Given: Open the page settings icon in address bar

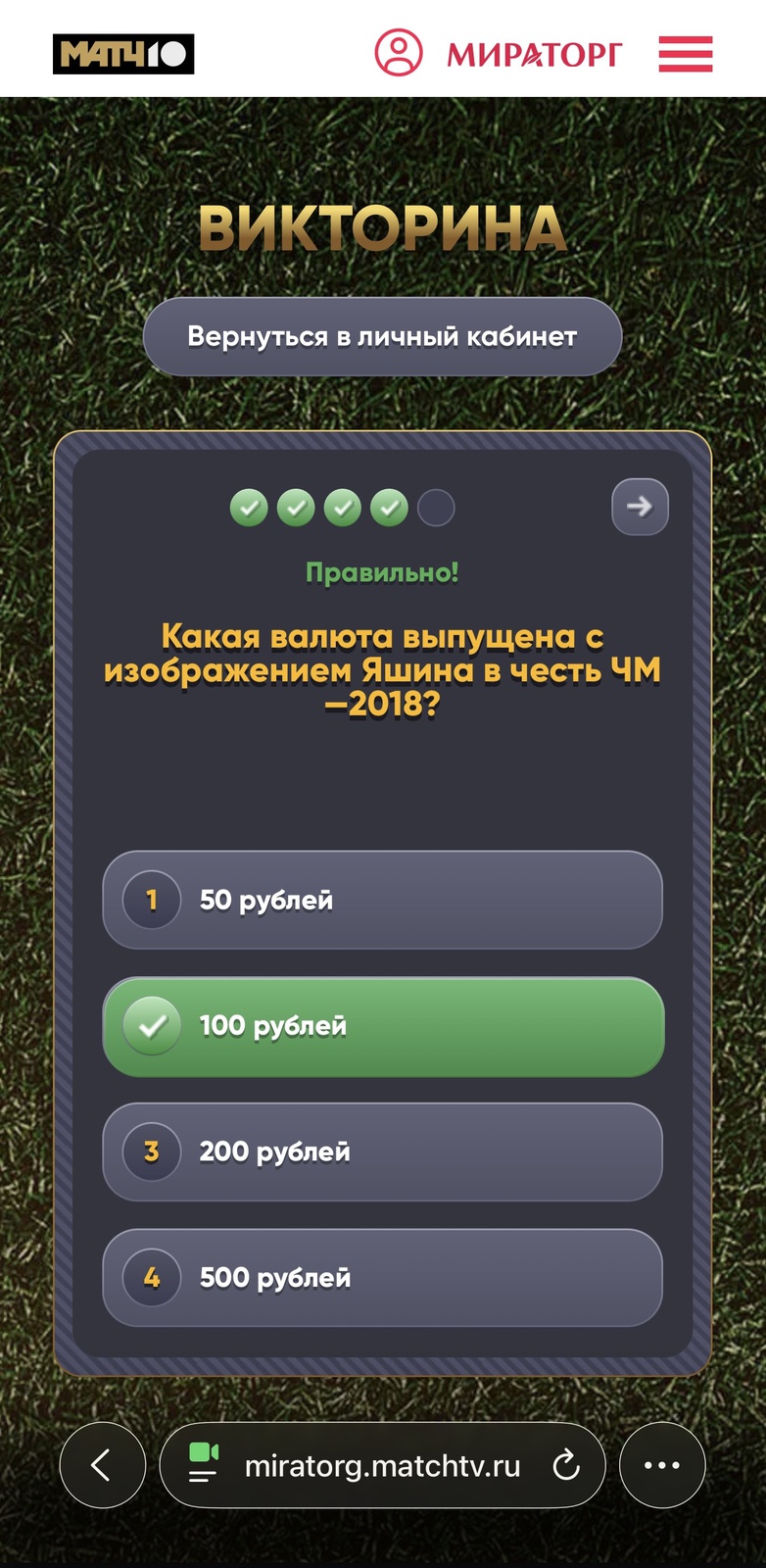Looking at the screenshot, I should pyautogui.click(x=204, y=1464).
